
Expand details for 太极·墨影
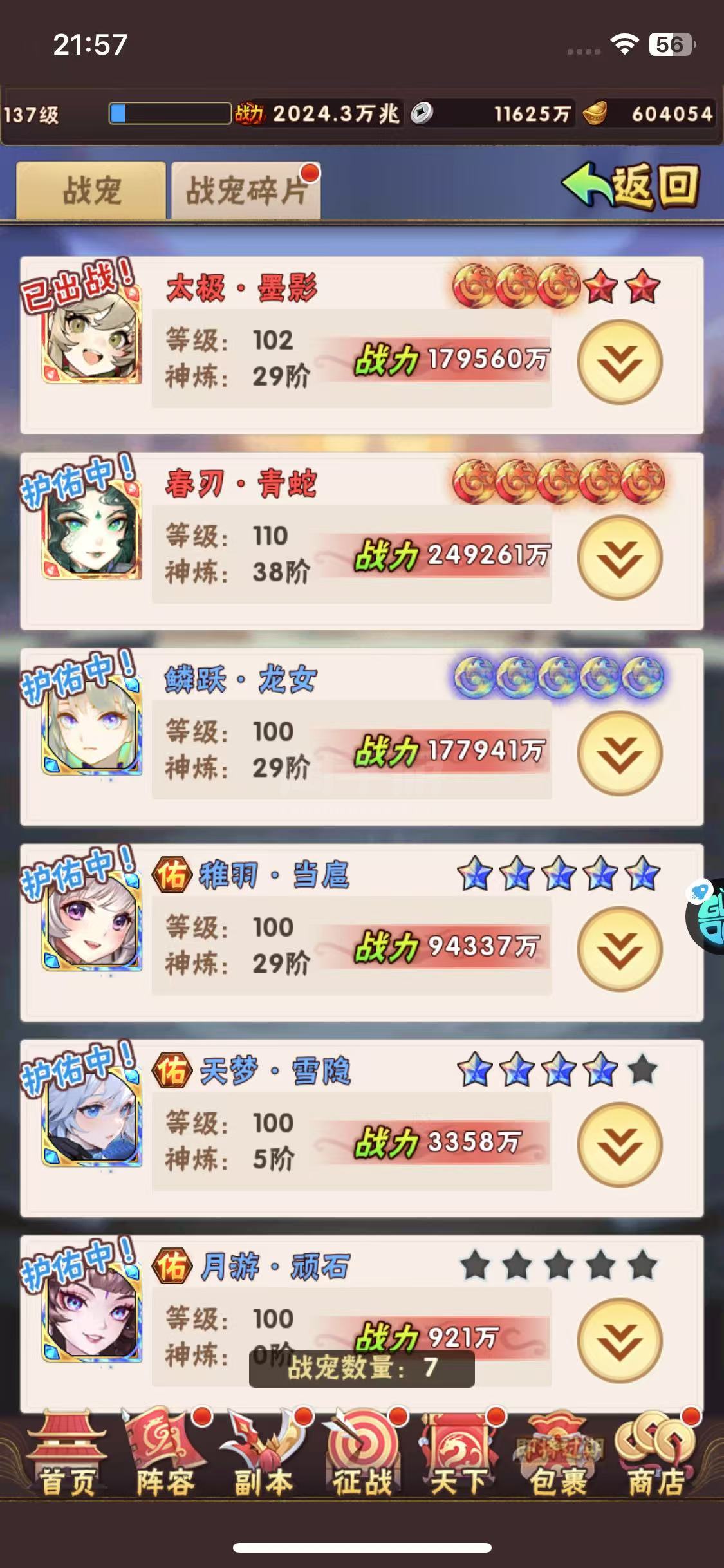pyautogui.click(x=620, y=362)
